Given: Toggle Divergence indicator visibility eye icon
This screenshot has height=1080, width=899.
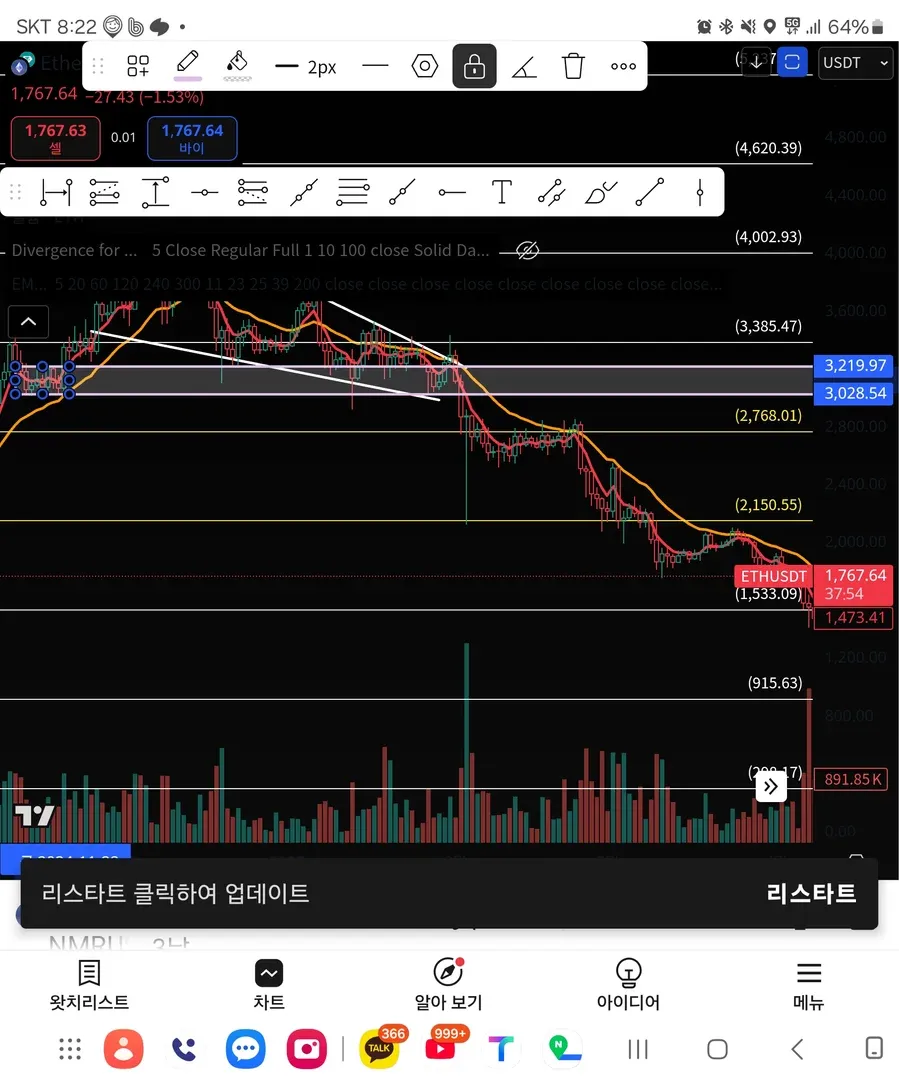Looking at the screenshot, I should point(527,250).
